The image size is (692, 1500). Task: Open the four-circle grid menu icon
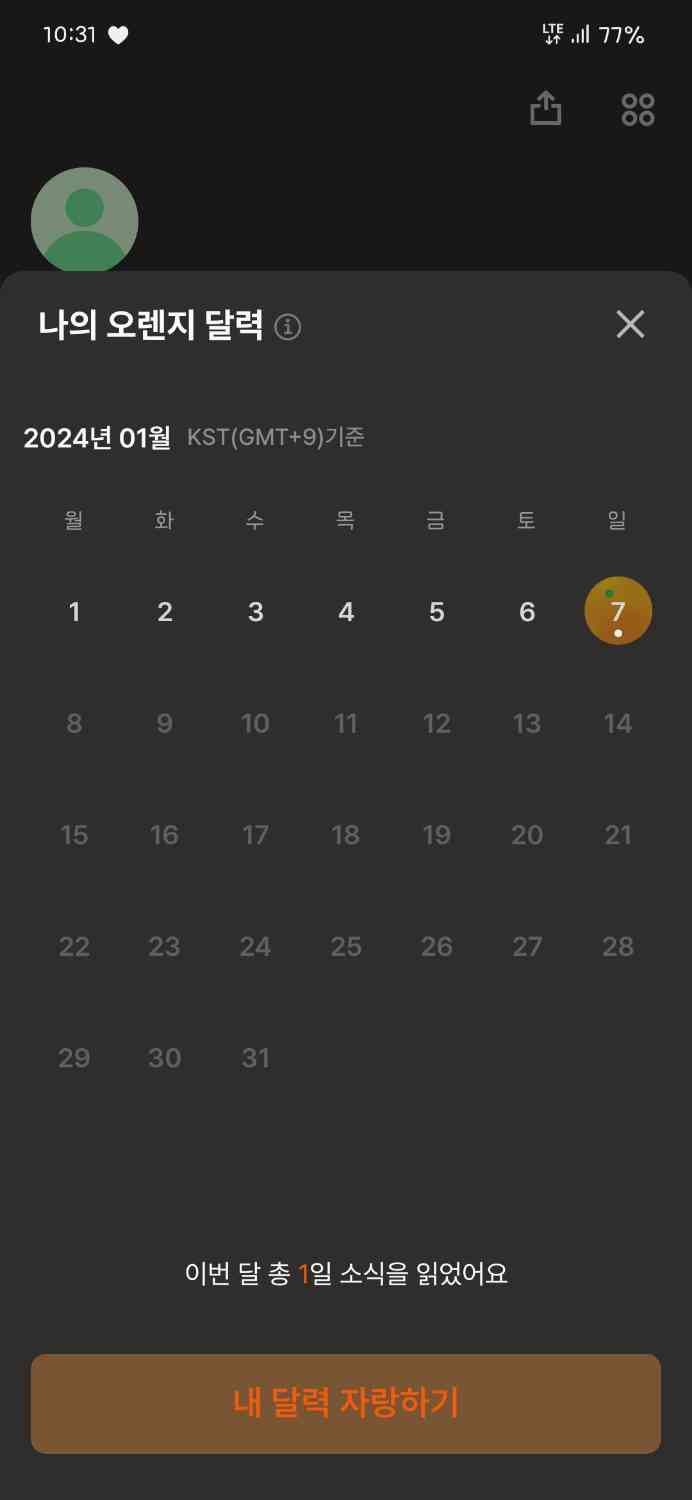tap(638, 109)
